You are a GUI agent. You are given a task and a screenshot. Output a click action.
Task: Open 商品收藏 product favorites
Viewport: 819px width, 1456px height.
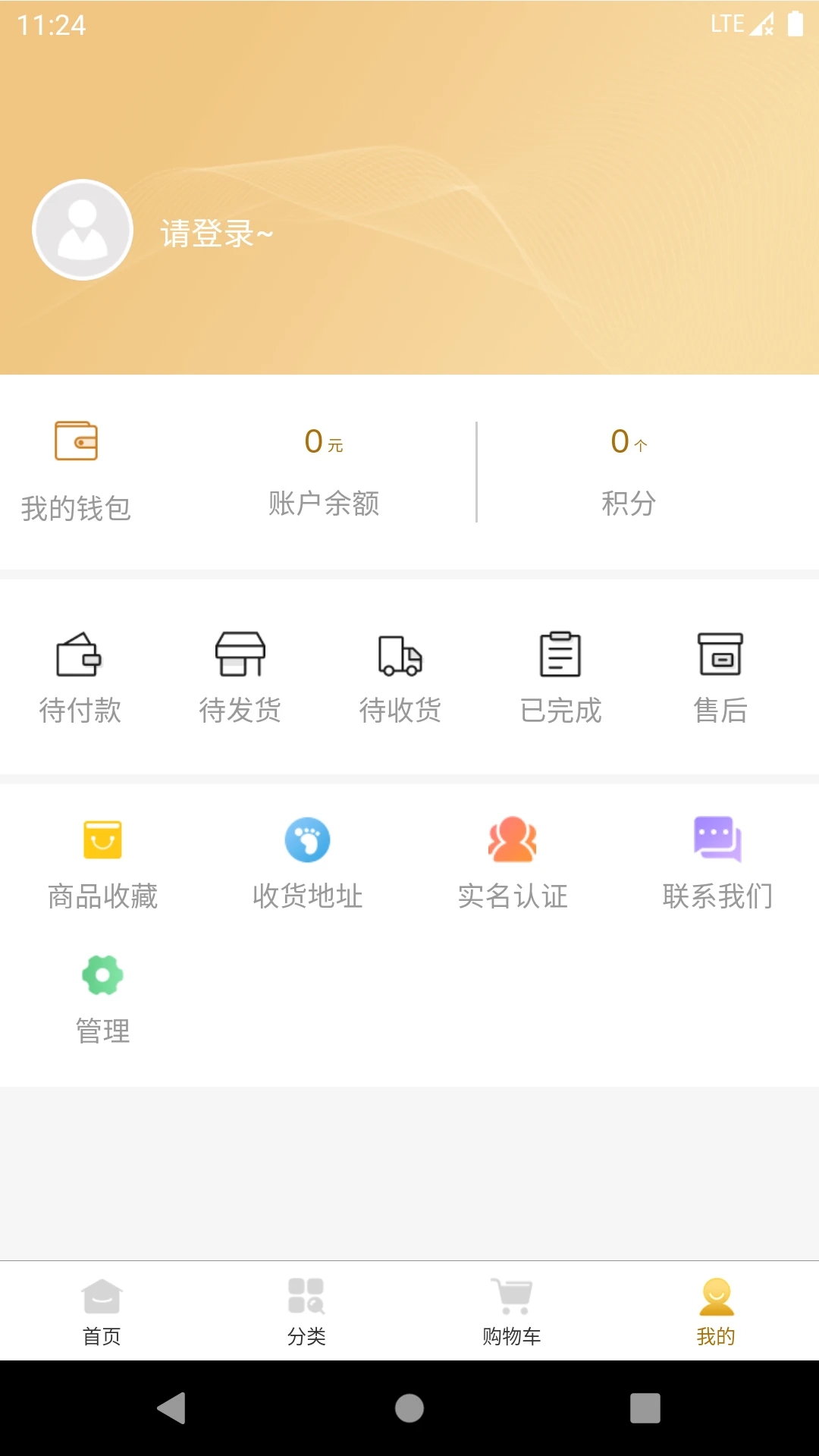pos(102,863)
